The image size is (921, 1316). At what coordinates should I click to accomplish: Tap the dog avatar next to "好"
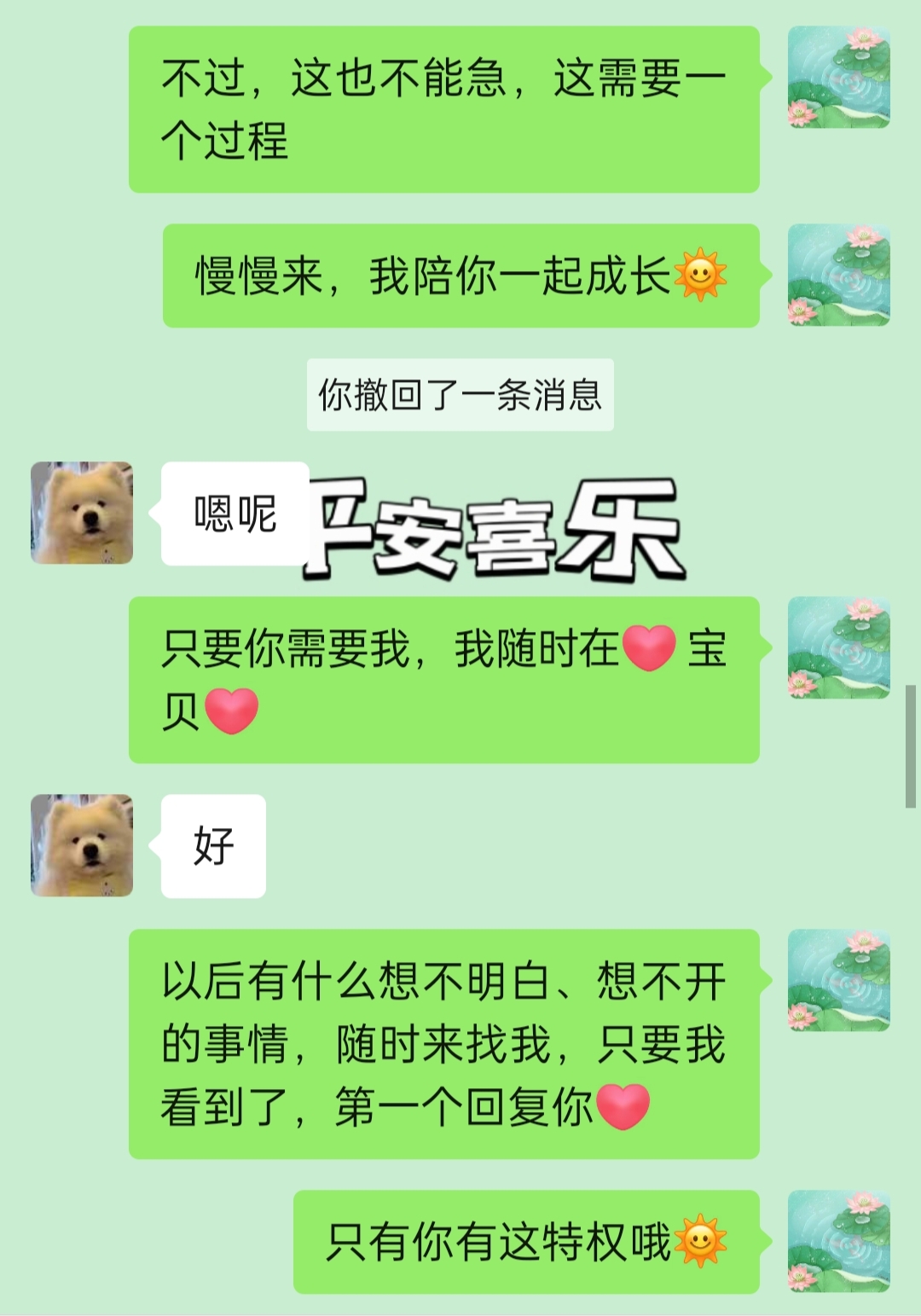click(x=82, y=845)
